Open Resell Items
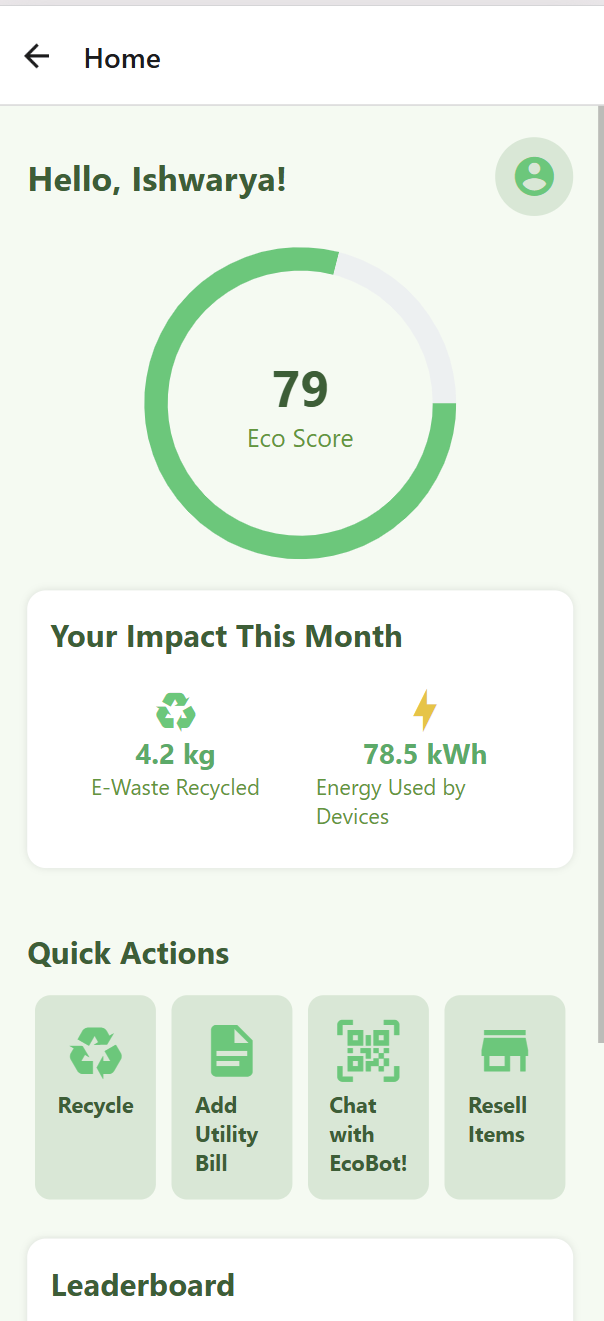 [x=505, y=1096]
